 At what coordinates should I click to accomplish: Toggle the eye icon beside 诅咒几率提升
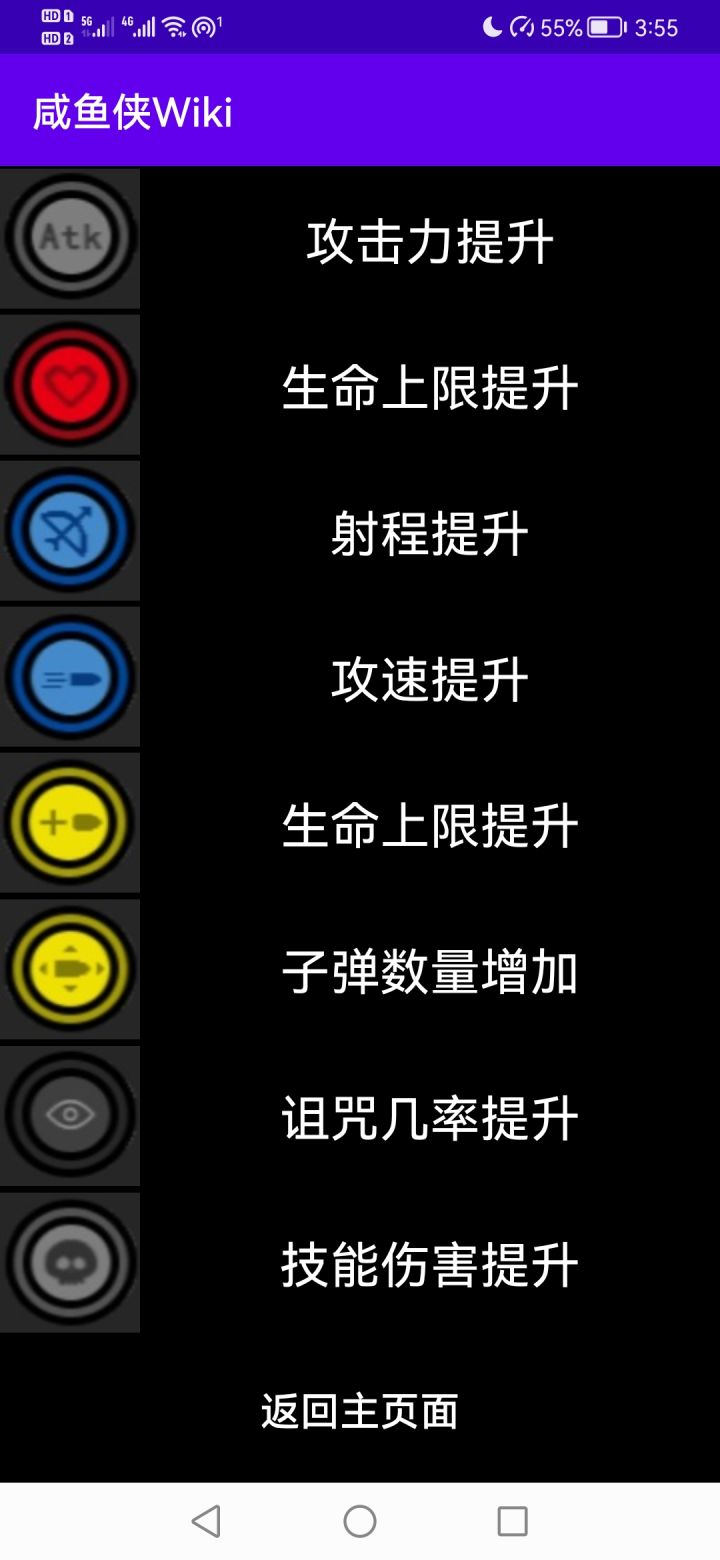coord(70,1114)
